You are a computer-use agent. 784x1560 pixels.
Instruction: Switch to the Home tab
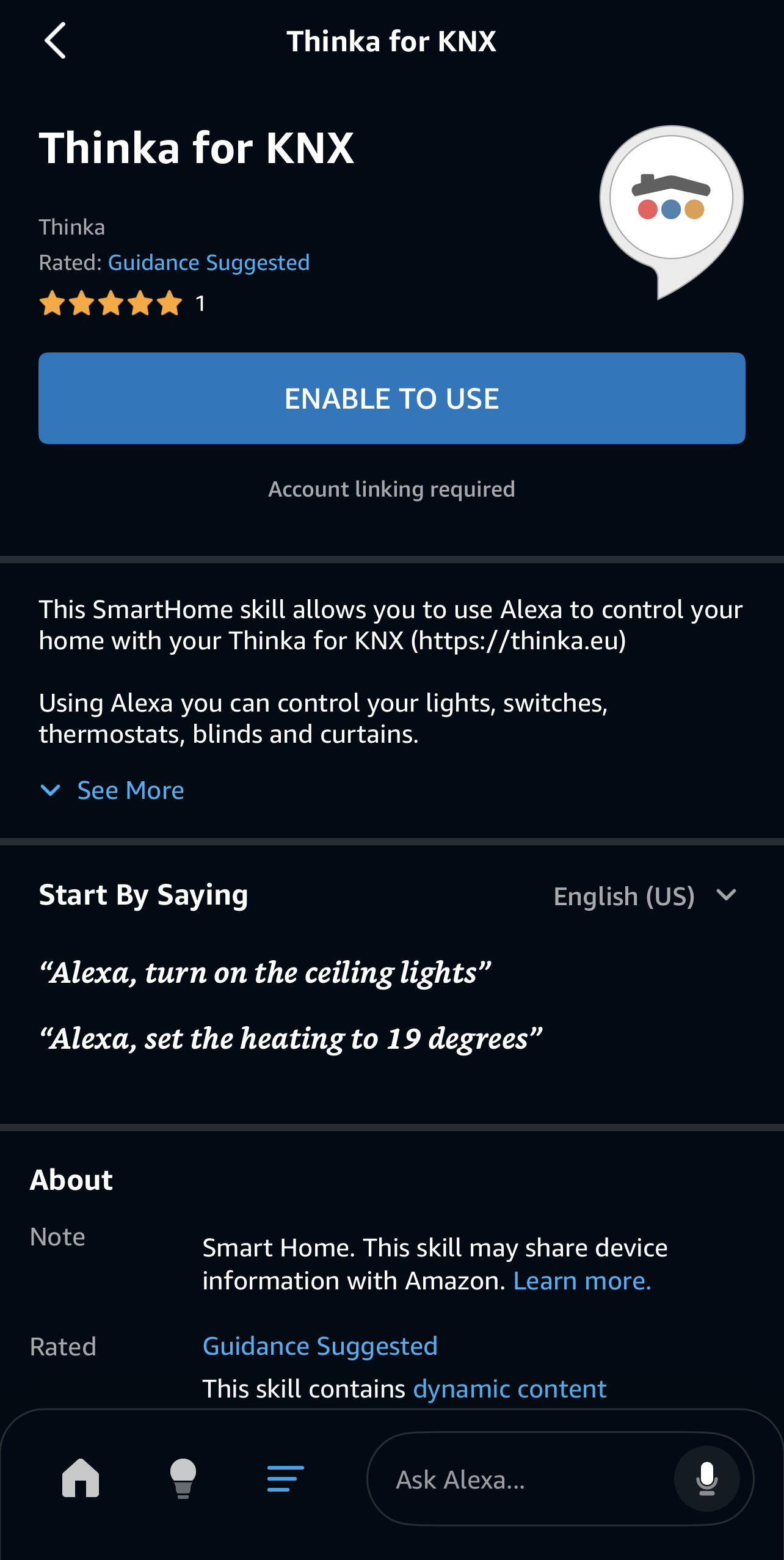pyautogui.click(x=81, y=1479)
